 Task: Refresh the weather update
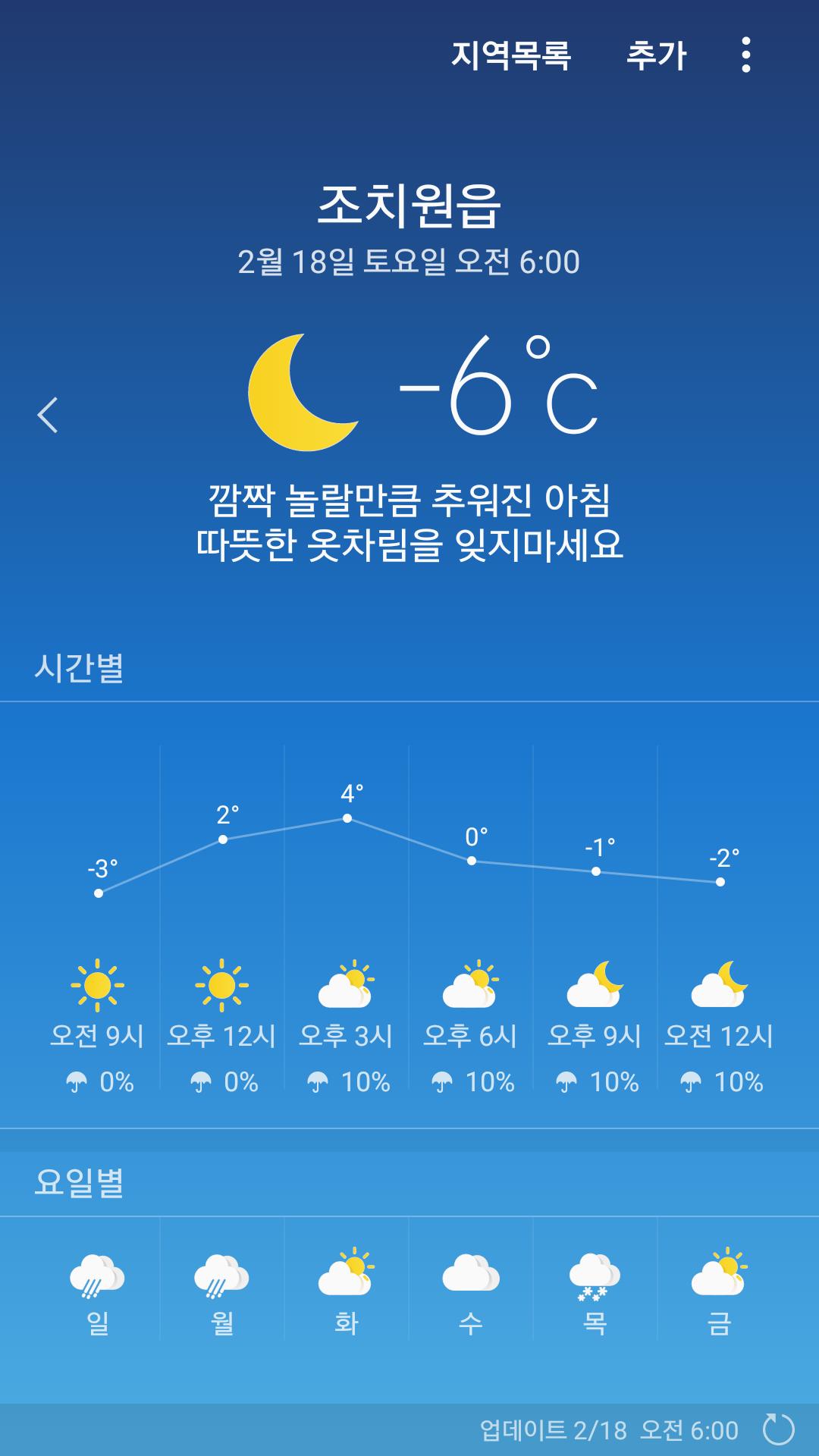778,1429
